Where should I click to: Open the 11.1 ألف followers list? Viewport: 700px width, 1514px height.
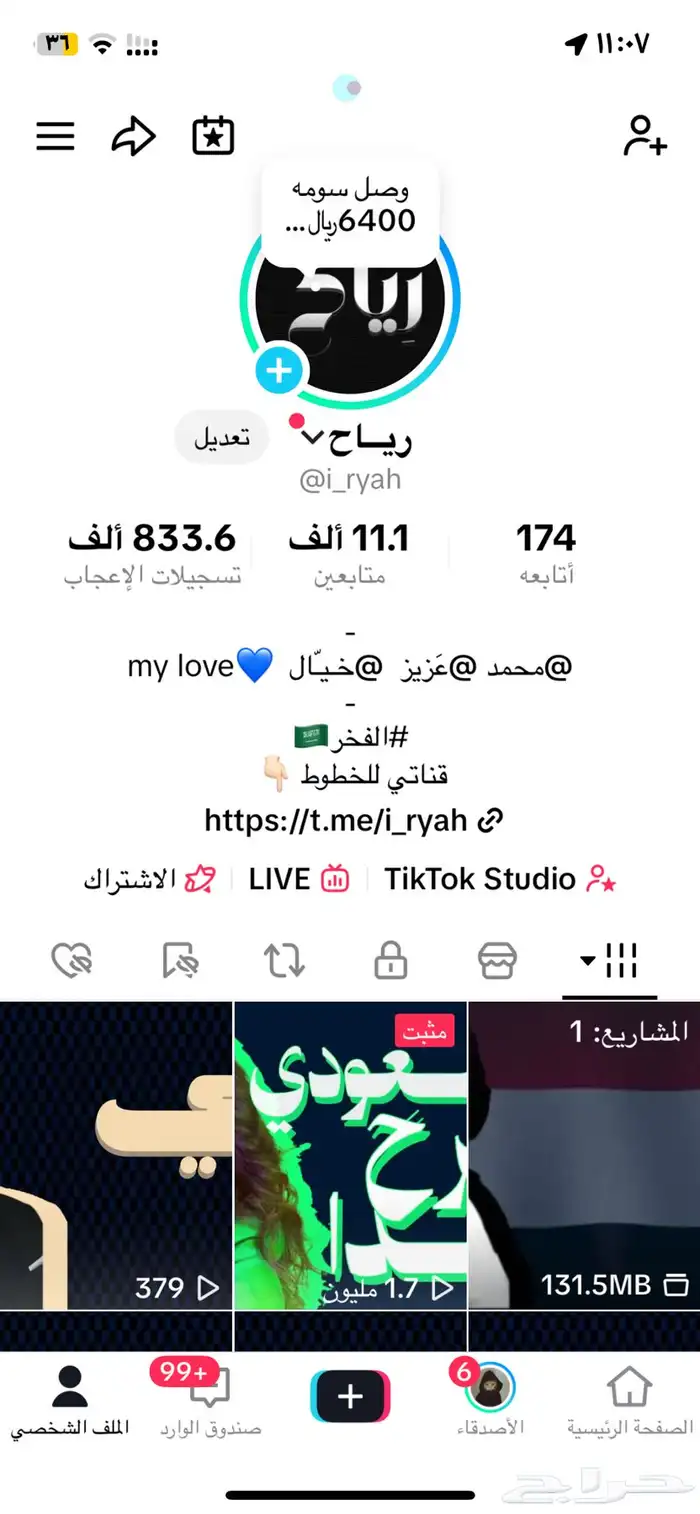click(349, 554)
